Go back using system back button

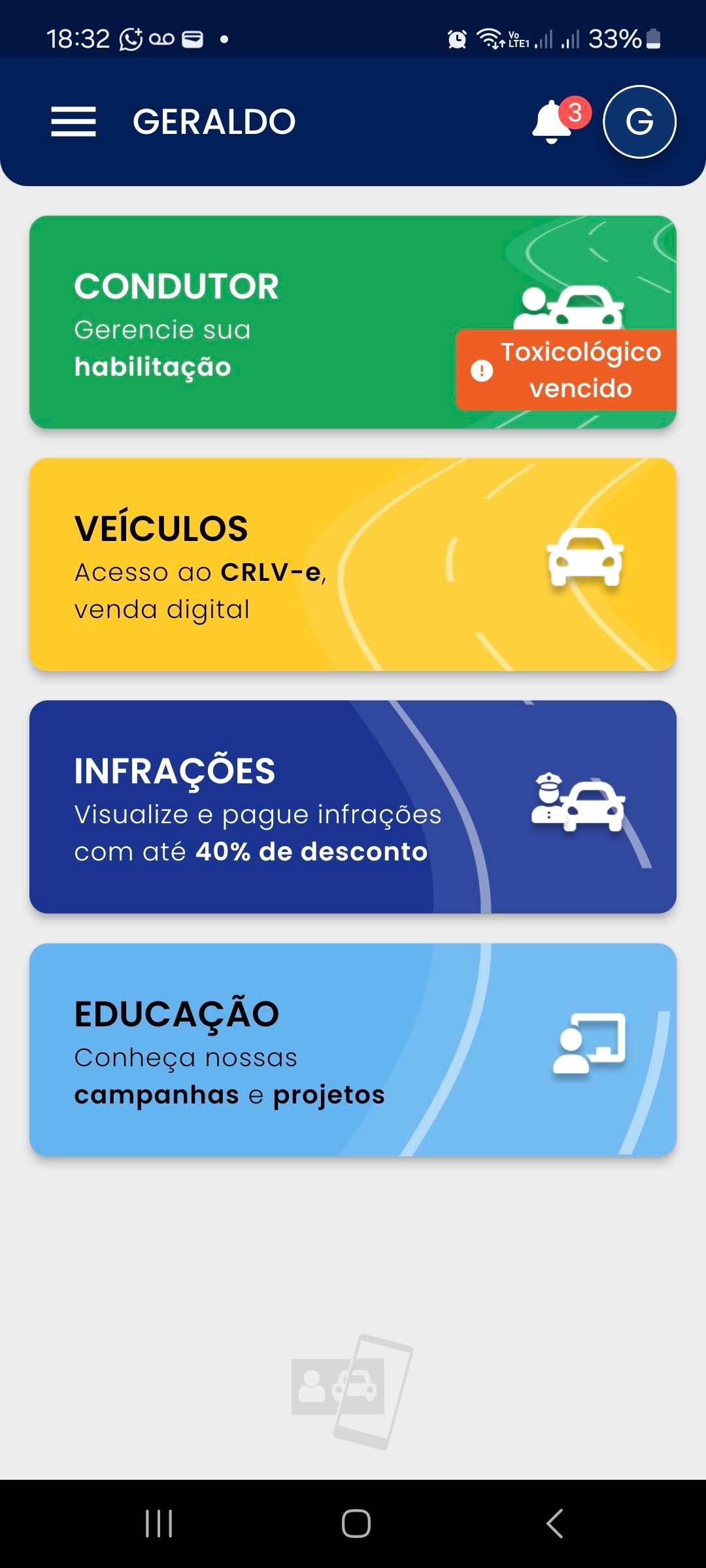554,1524
